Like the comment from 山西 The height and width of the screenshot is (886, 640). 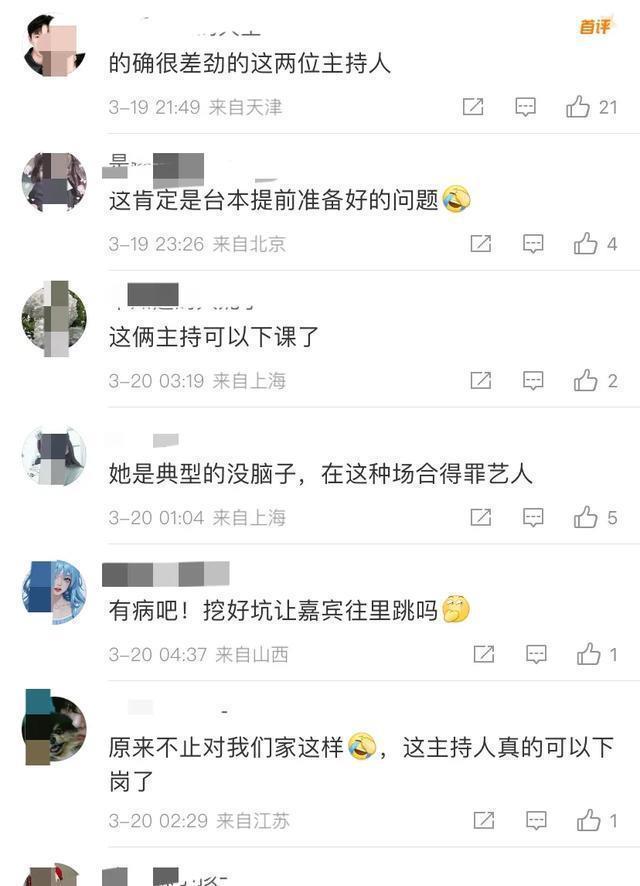[x=588, y=655]
